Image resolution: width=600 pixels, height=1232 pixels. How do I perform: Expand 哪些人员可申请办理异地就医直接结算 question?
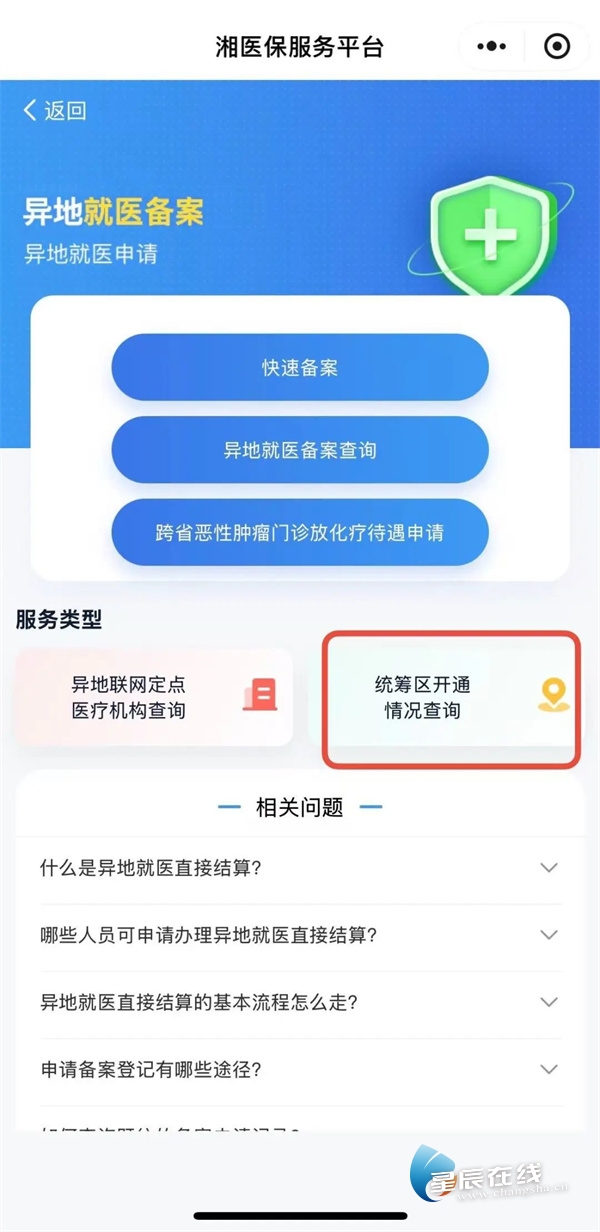300,935
